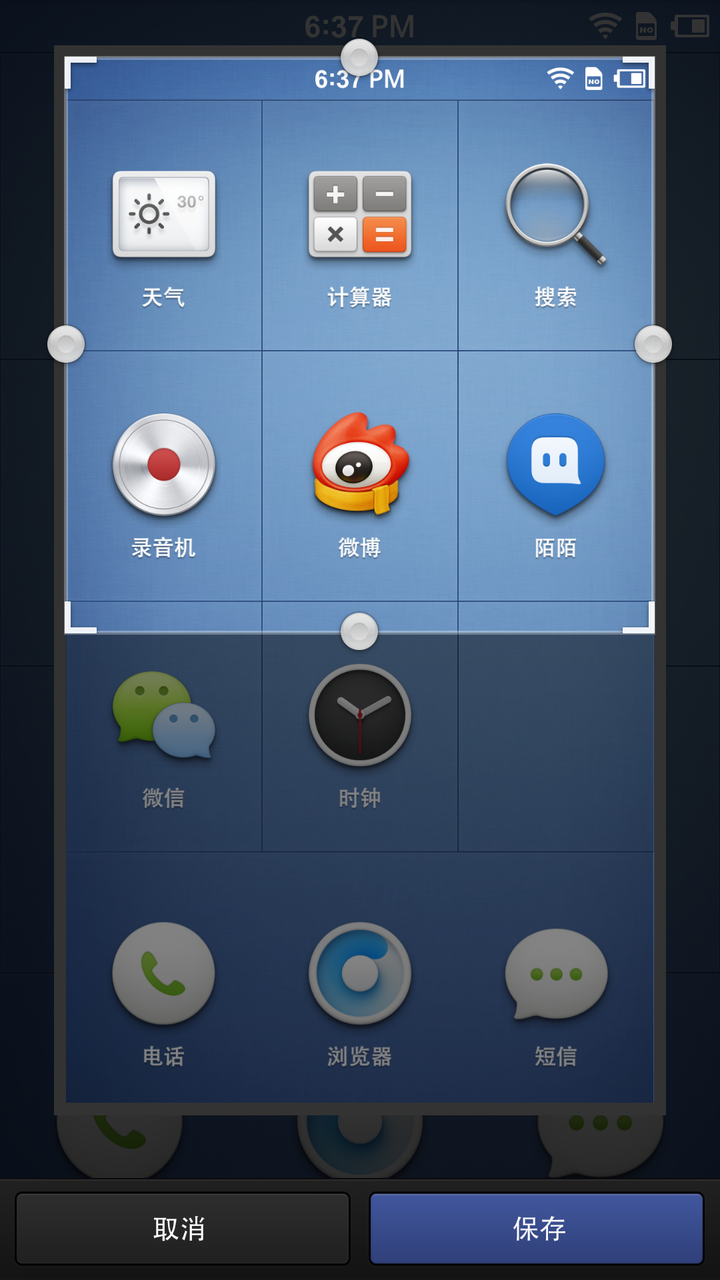Select the bottom edge crop handle
Image resolution: width=720 pixels, height=1280 pixels.
tap(359, 631)
